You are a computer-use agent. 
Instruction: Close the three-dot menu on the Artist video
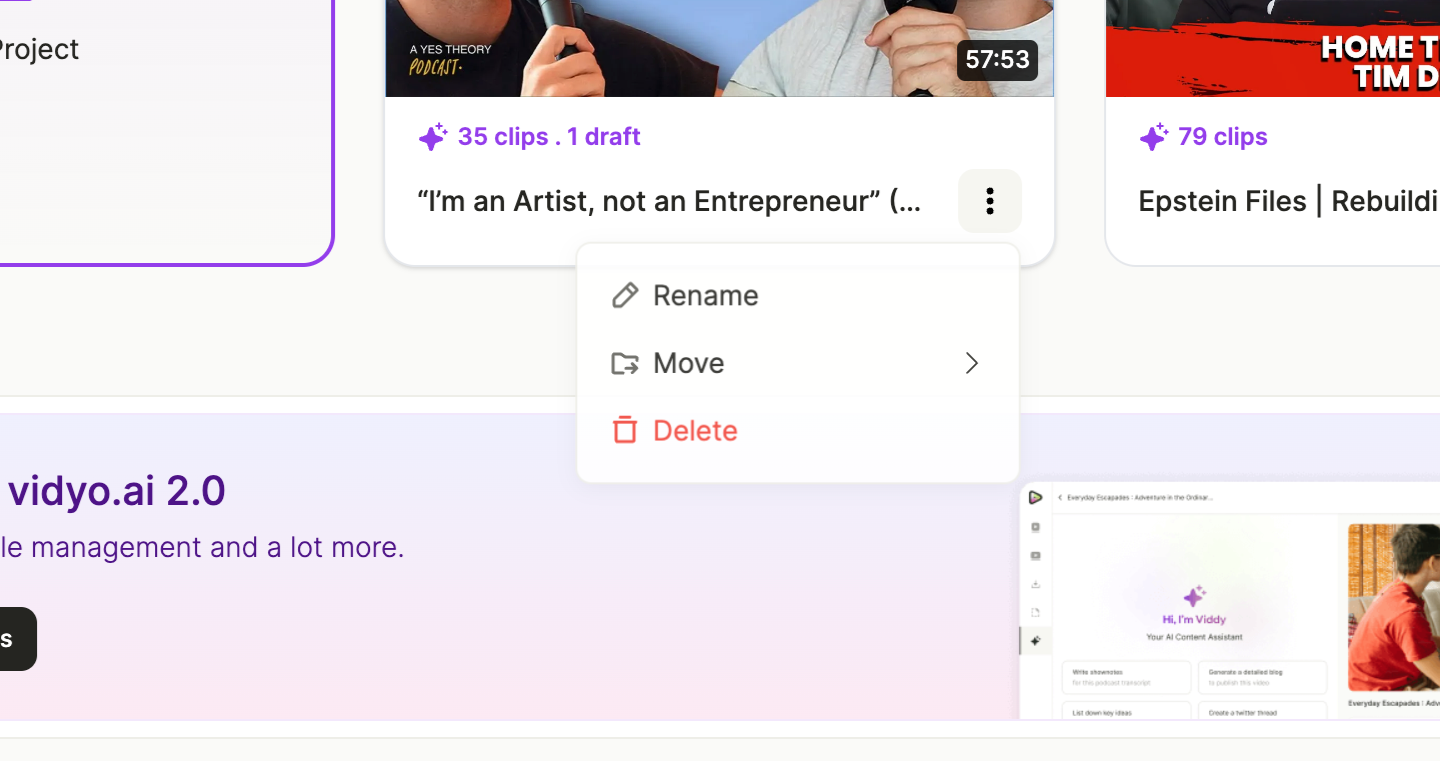pyautogui.click(x=989, y=201)
